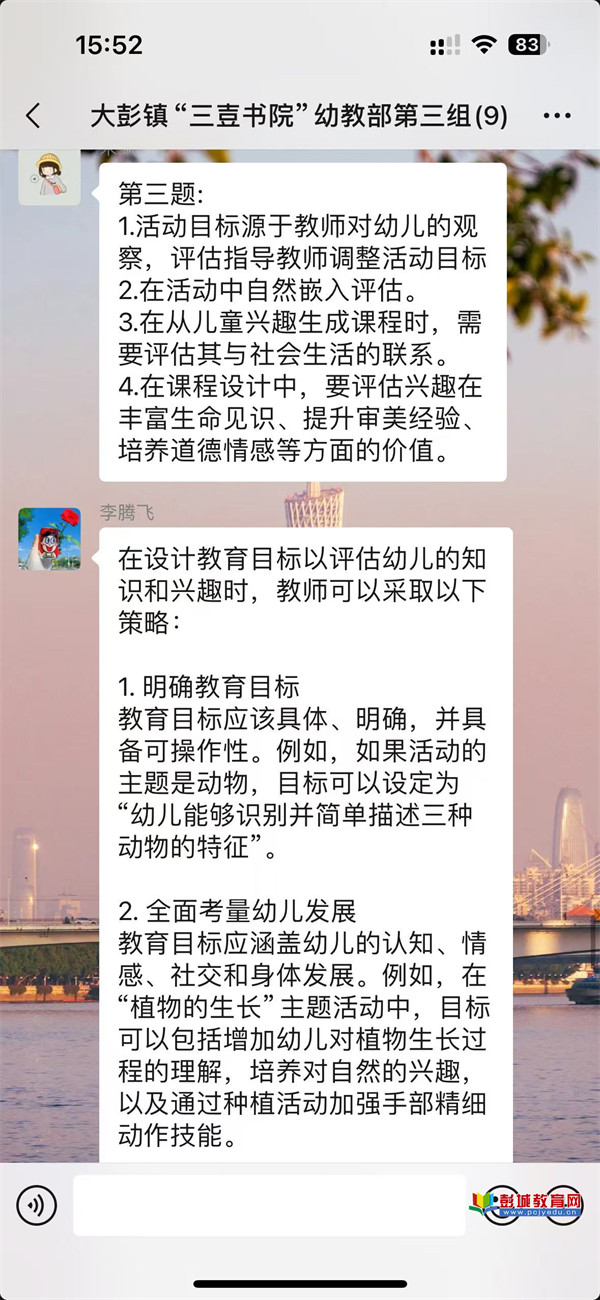Open the avatar beside the 第三题 message
Viewport: 600px width, 1300px height.
click(49, 176)
